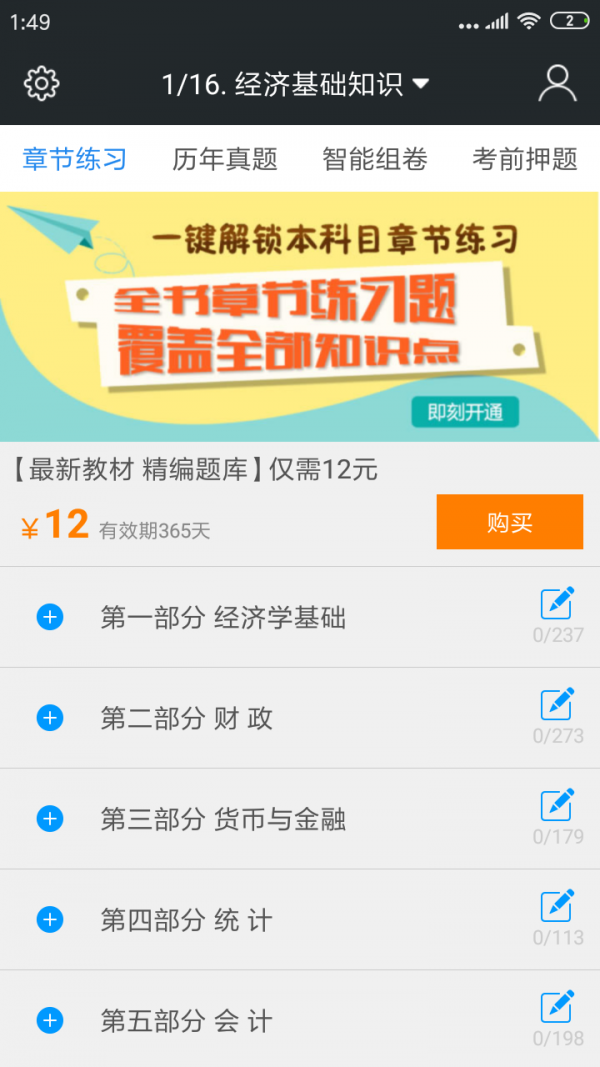Expand 第四部分 统计
Viewport: 600px width, 1067px height.
[50, 920]
